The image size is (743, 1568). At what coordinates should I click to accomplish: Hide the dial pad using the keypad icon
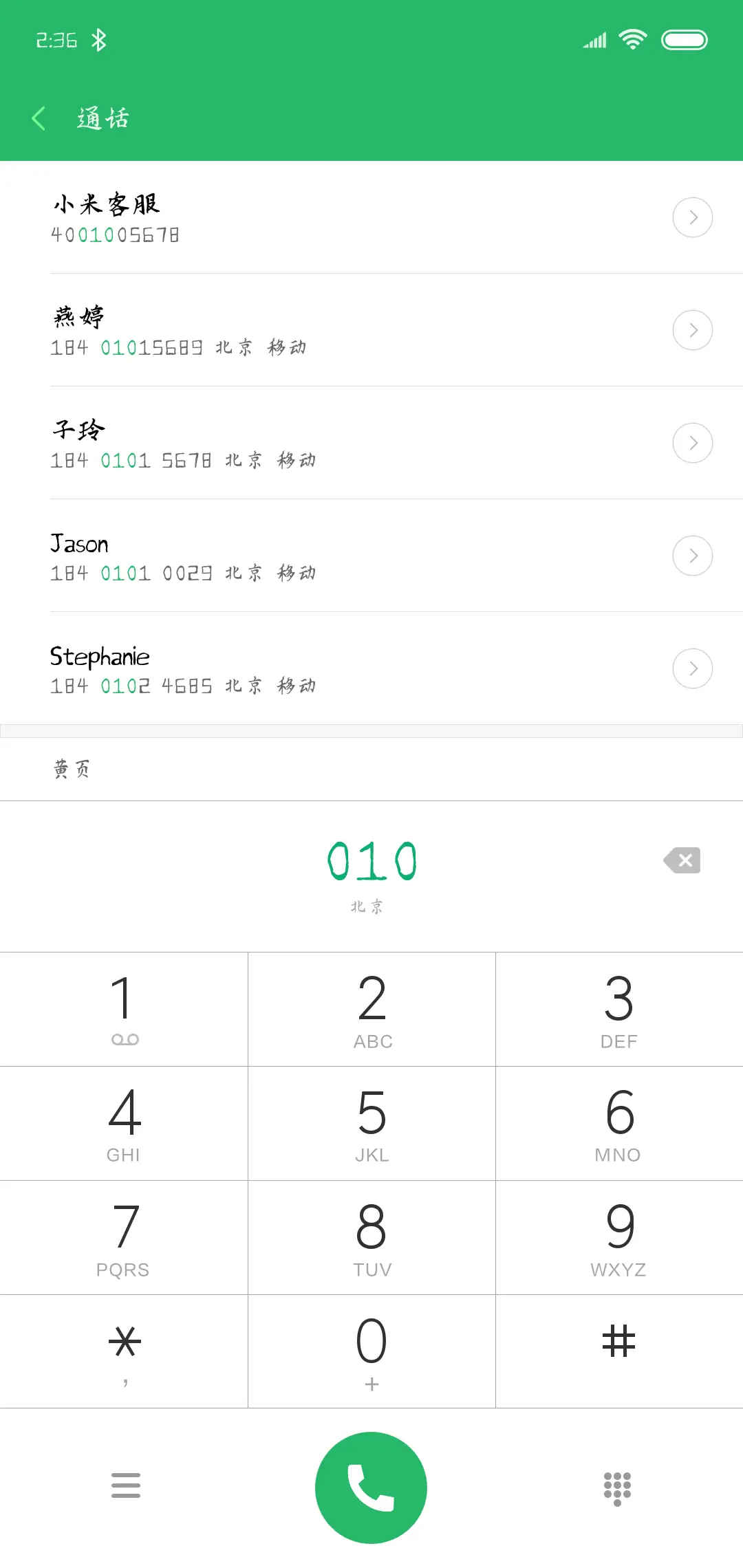[x=617, y=1487]
